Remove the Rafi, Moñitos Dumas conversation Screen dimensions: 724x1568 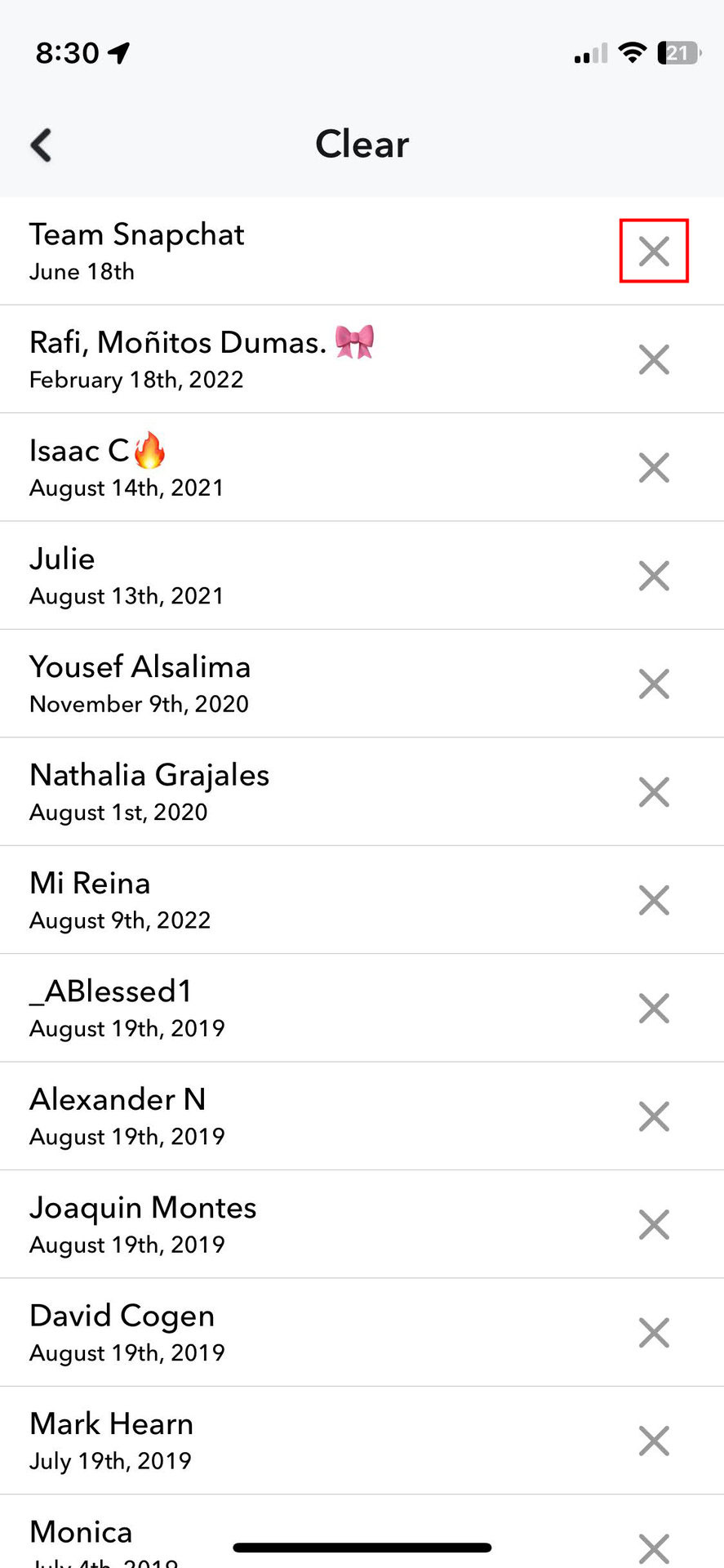click(x=654, y=359)
